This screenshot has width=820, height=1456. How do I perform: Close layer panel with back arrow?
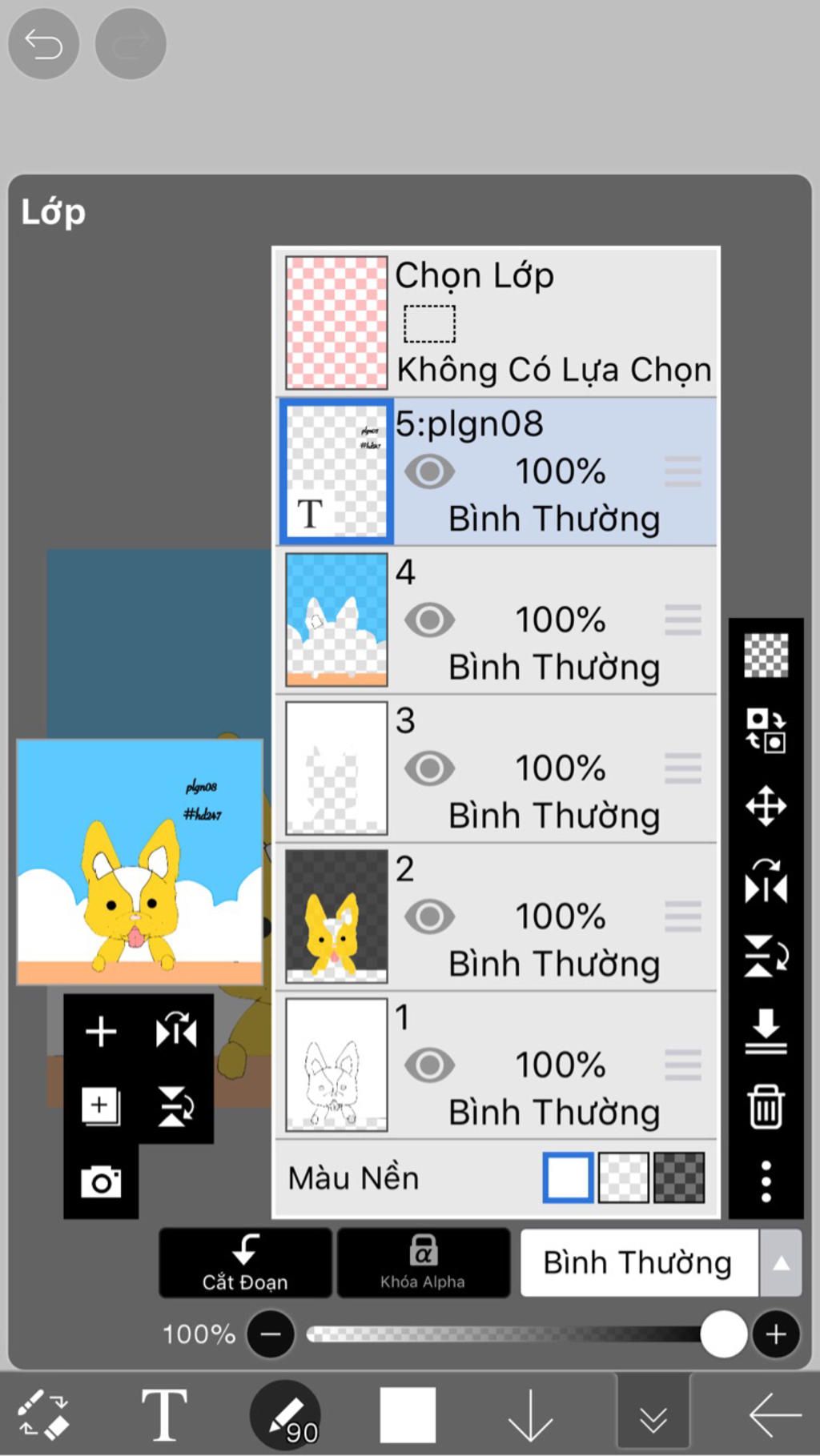[774, 1414]
